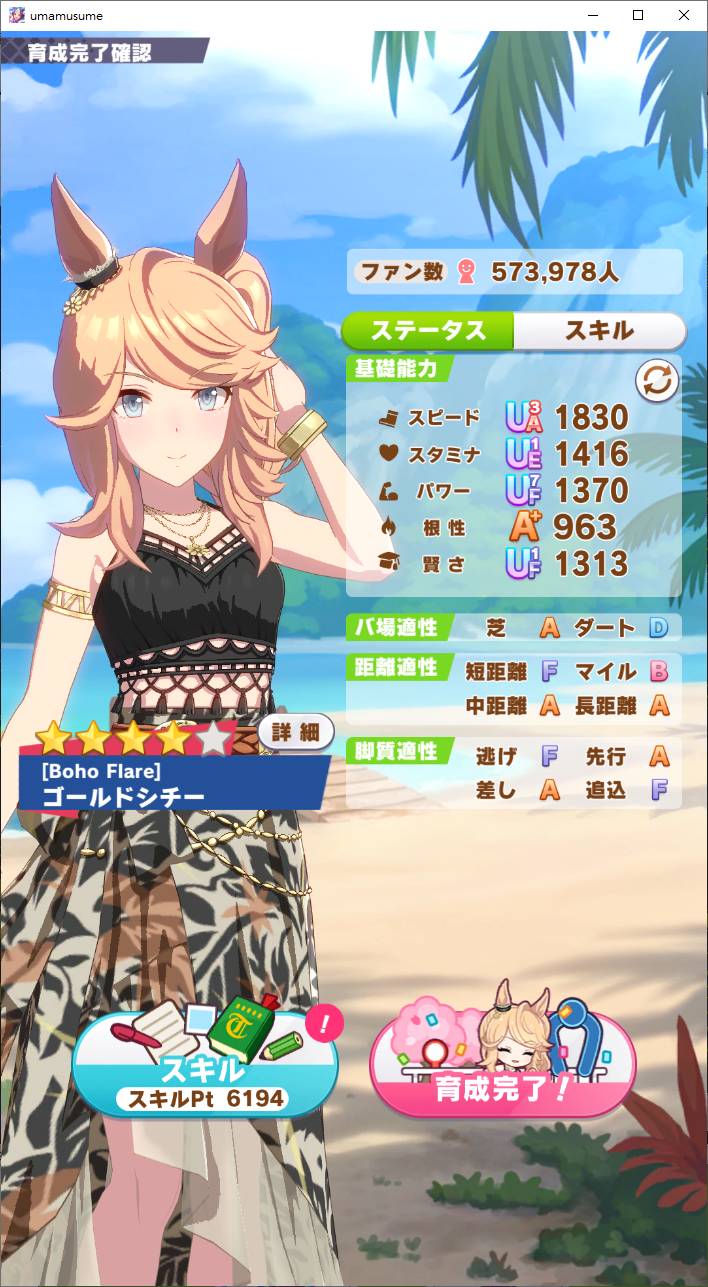
Task: Tap the refresh icon beside 基礎能力
Action: click(657, 381)
